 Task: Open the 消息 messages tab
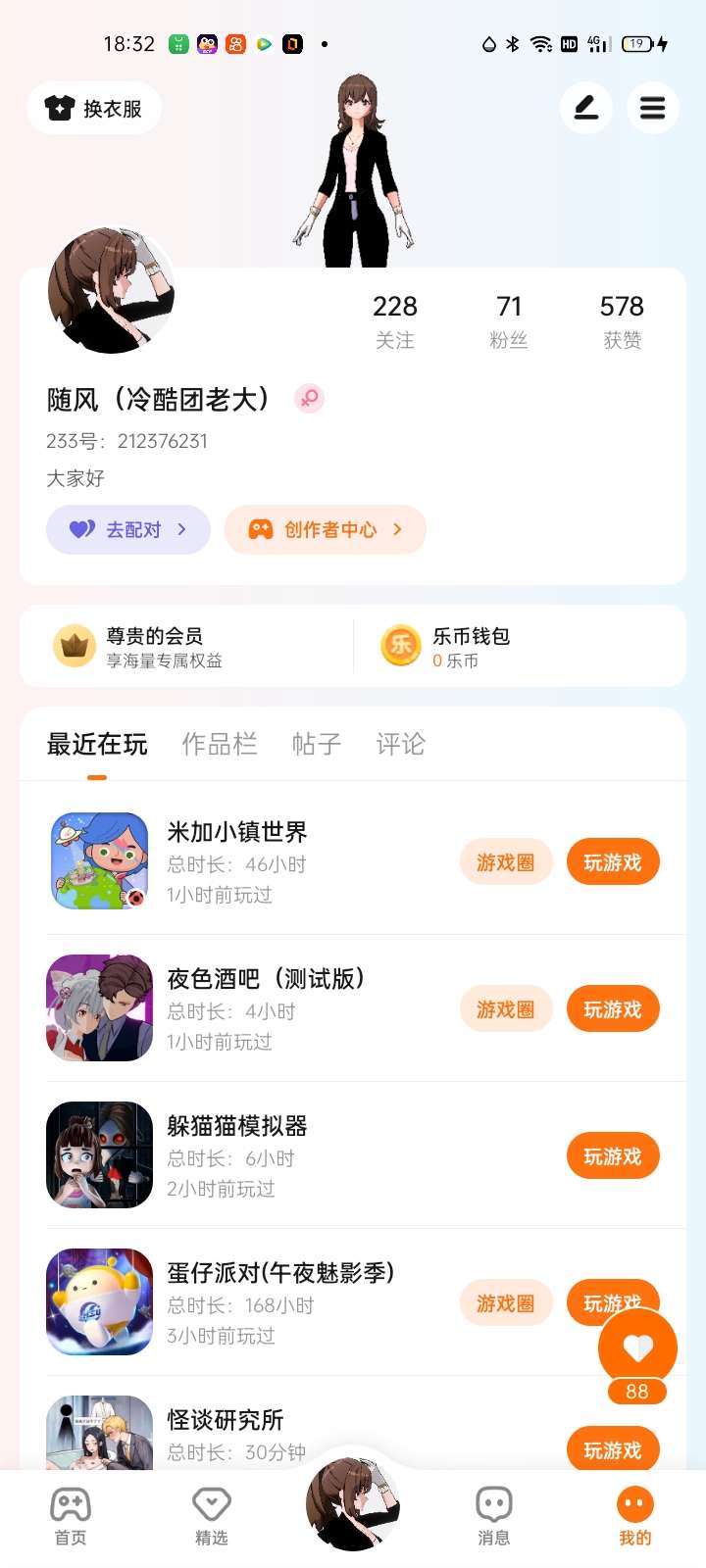tap(494, 1515)
